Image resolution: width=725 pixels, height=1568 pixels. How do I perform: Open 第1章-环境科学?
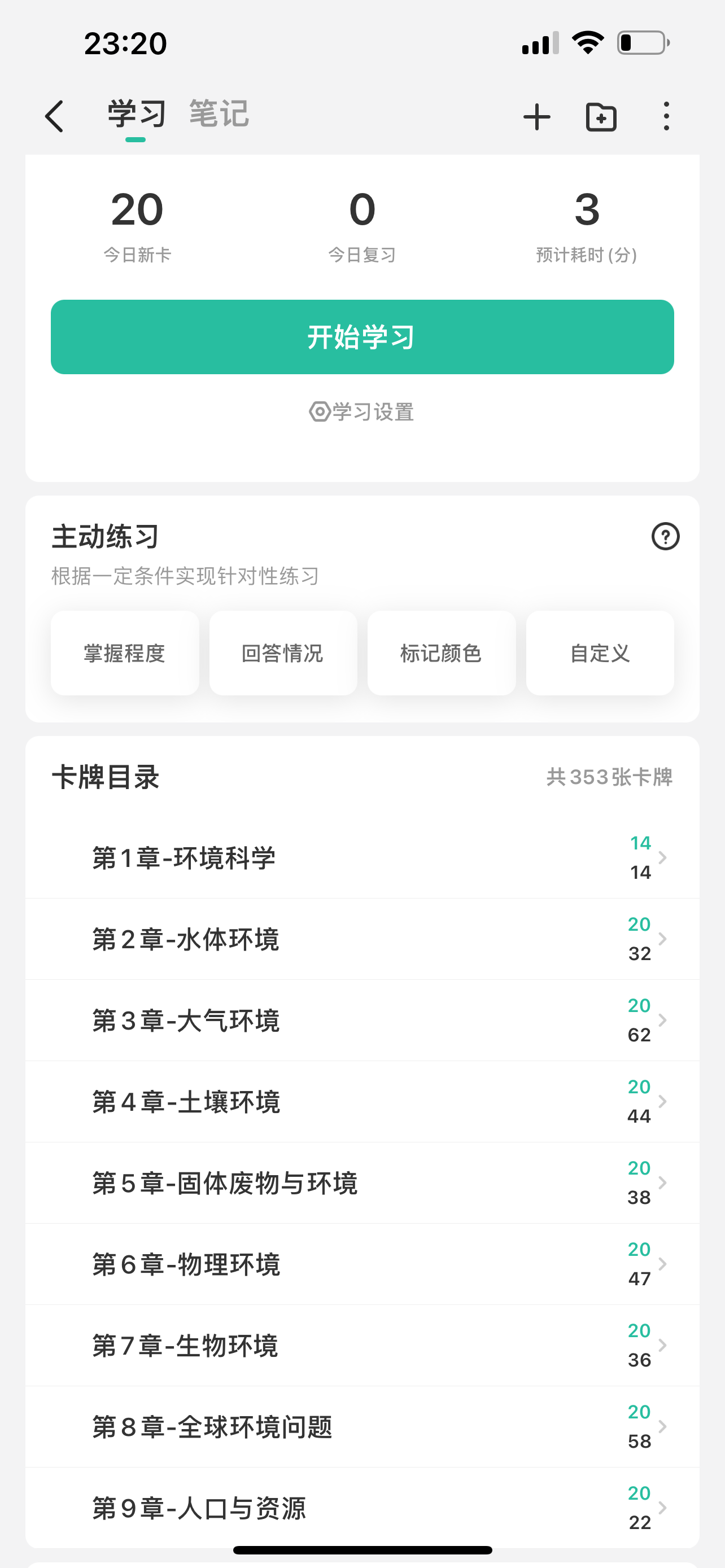click(x=362, y=857)
